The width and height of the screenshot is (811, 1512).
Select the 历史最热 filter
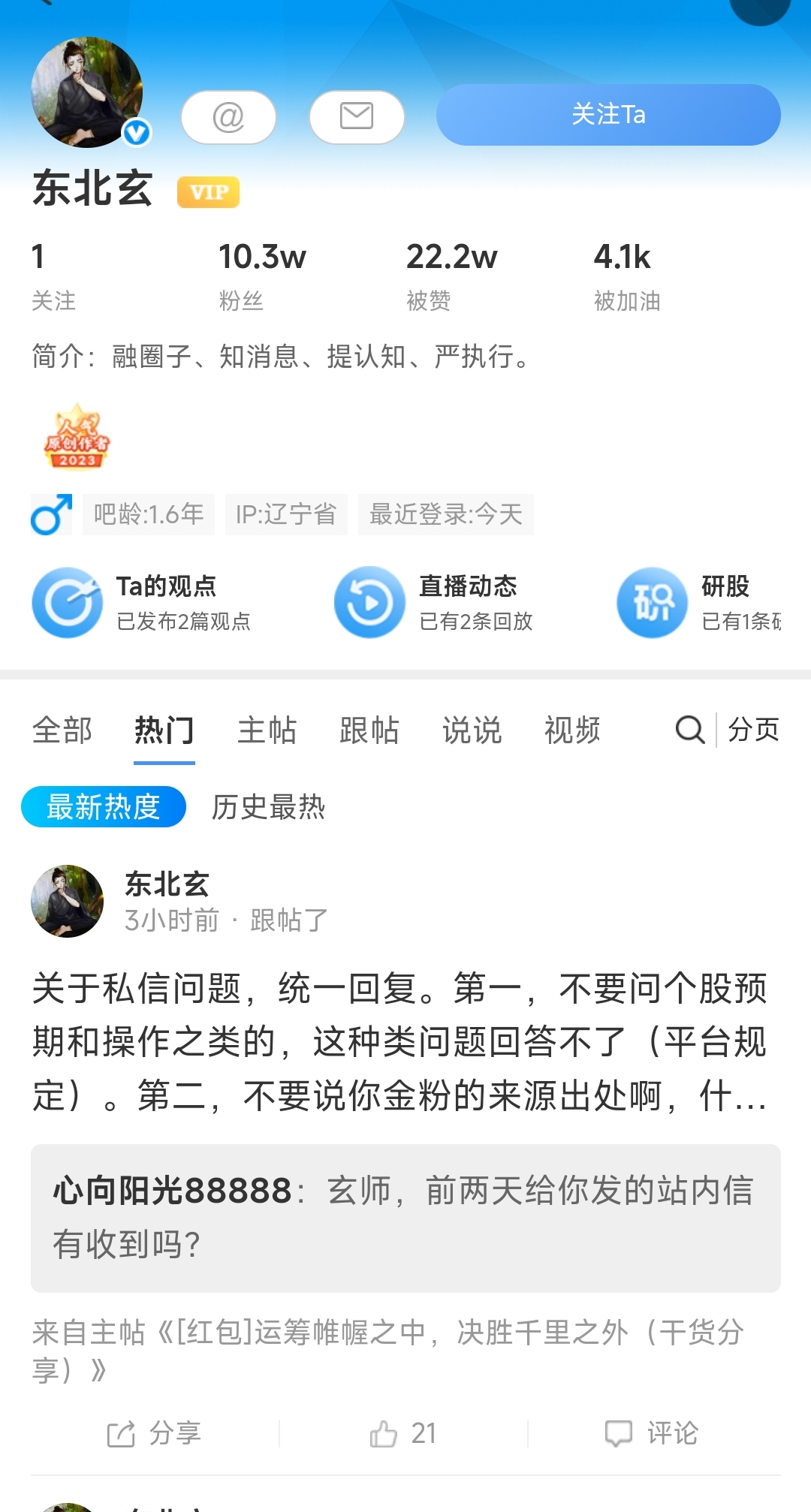tap(268, 807)
